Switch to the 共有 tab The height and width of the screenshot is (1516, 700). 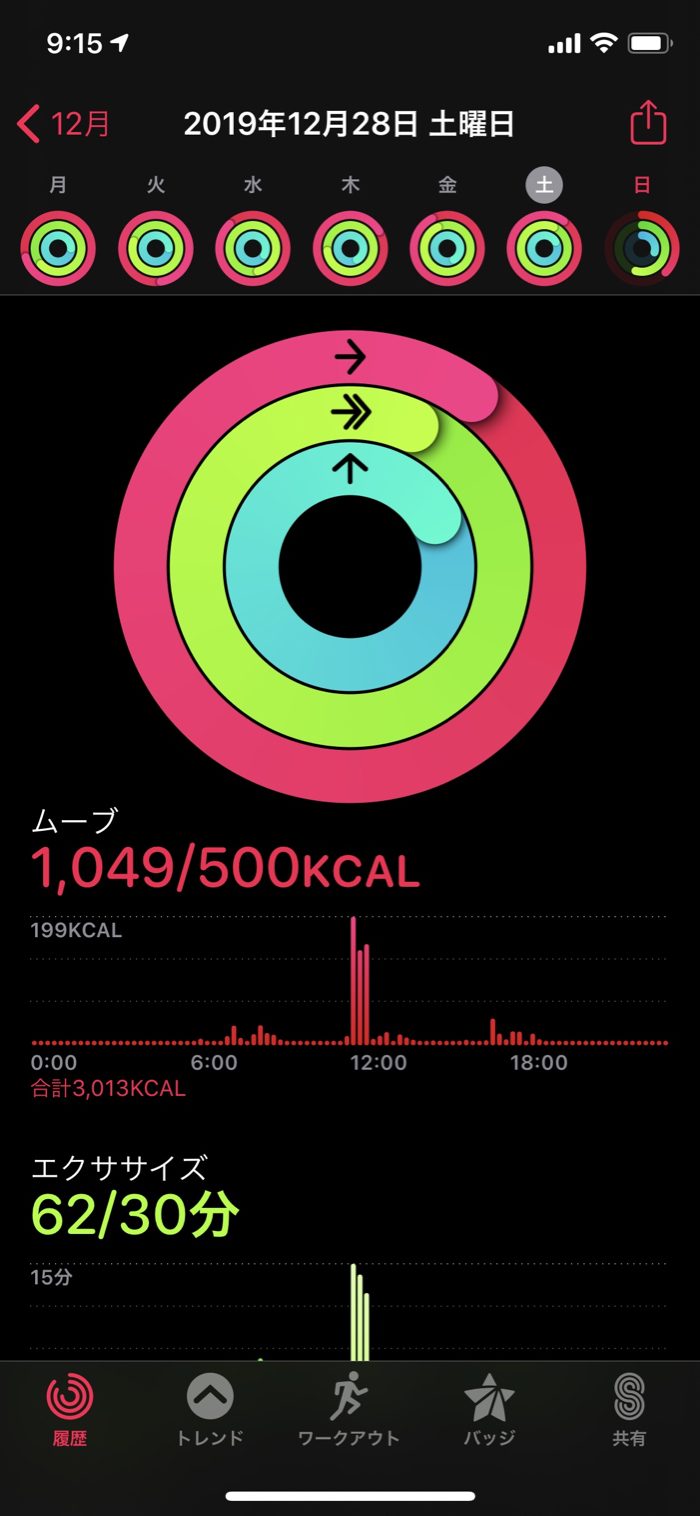[x=629, y=1410]
